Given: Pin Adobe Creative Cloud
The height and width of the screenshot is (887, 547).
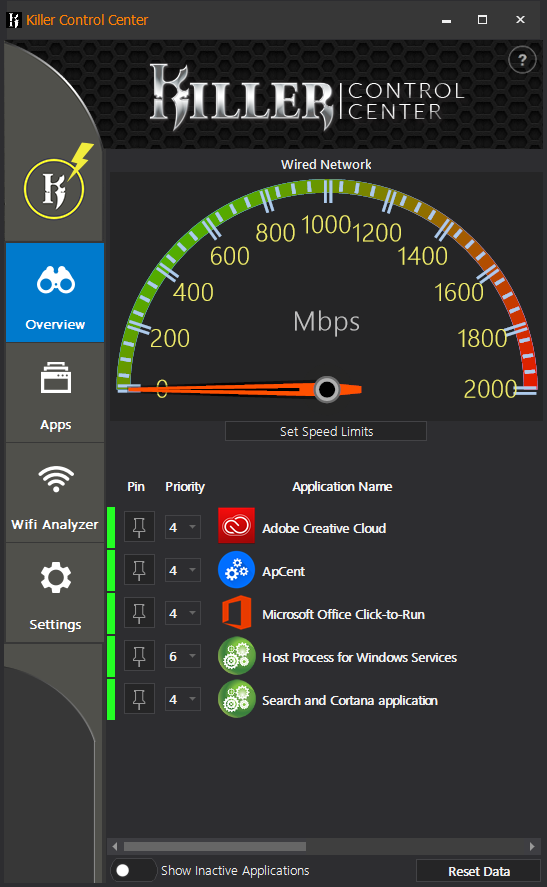Looking at the screenshot, I should [139, 527].
